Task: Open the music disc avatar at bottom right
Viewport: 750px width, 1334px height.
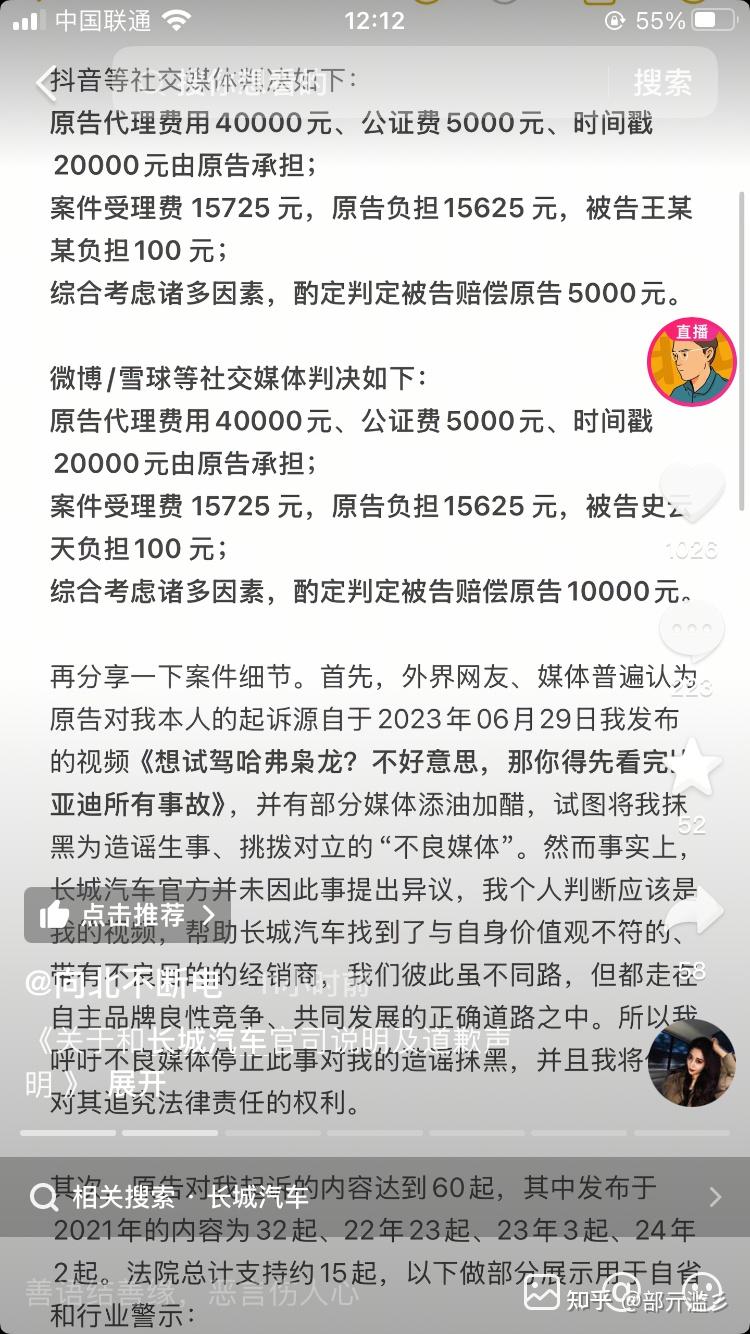Action: pos(691,1063)
